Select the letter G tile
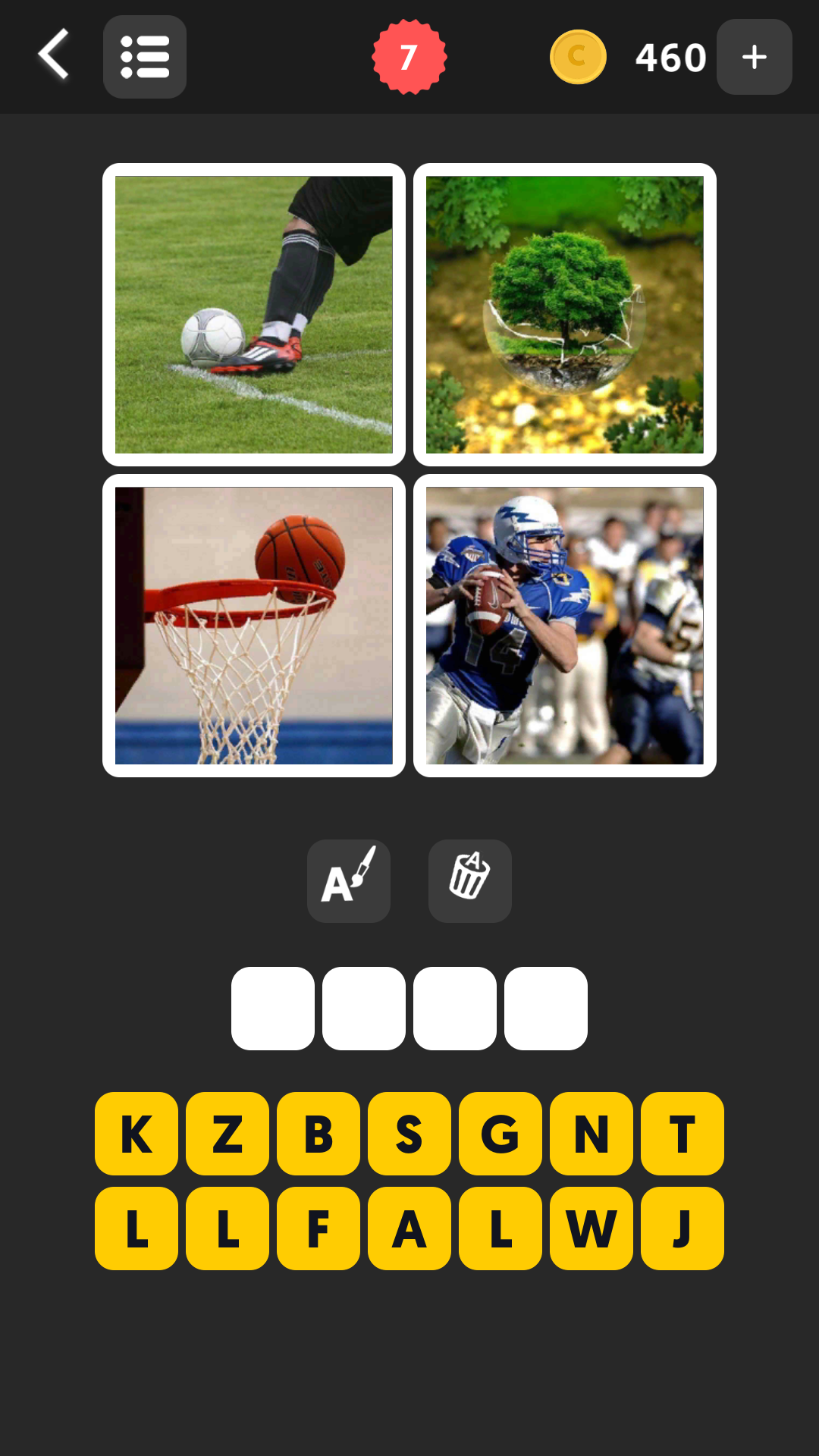The width and height of the screenshot is (819, 1456). click(x=500, y=1134)
